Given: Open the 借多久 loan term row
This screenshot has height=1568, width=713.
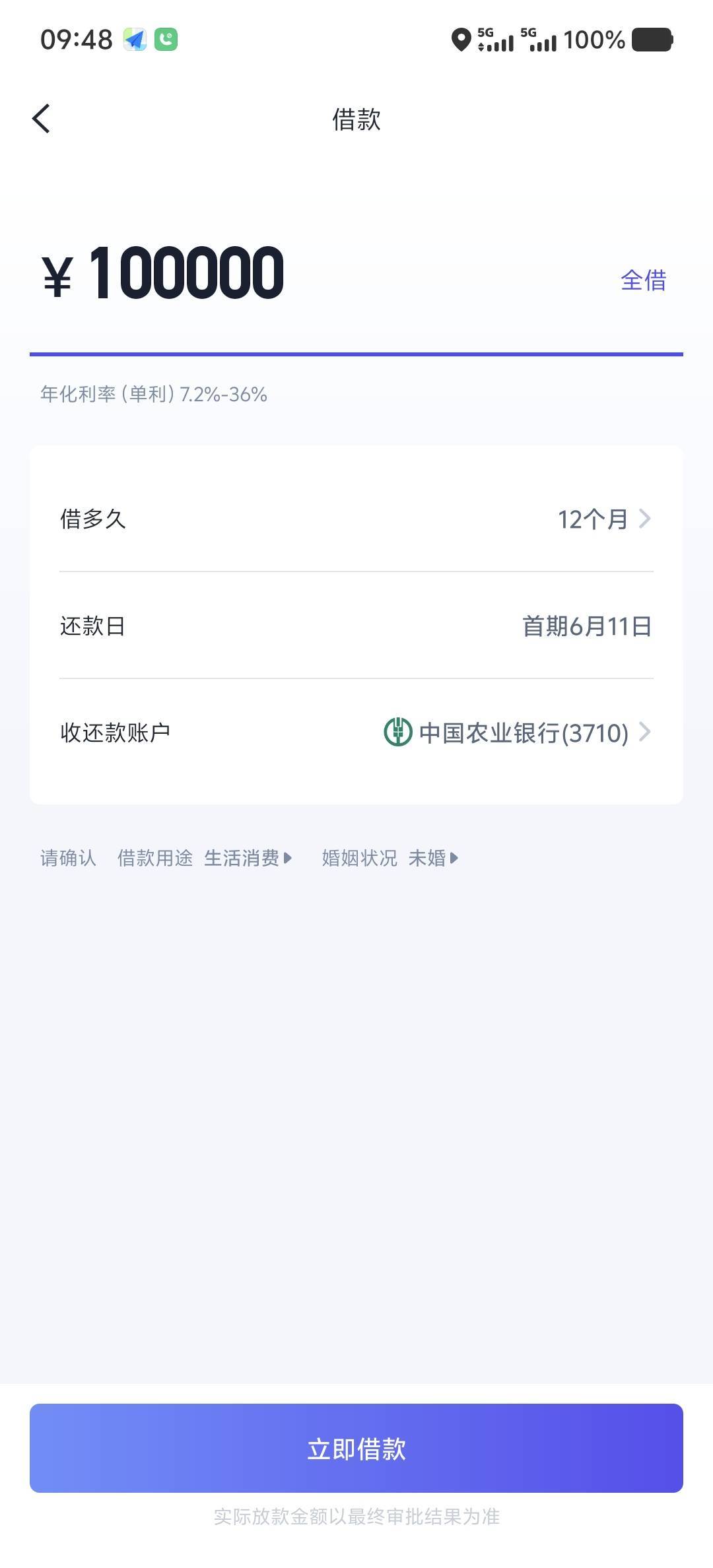Looking at the screenshot, I should [356, 519].
